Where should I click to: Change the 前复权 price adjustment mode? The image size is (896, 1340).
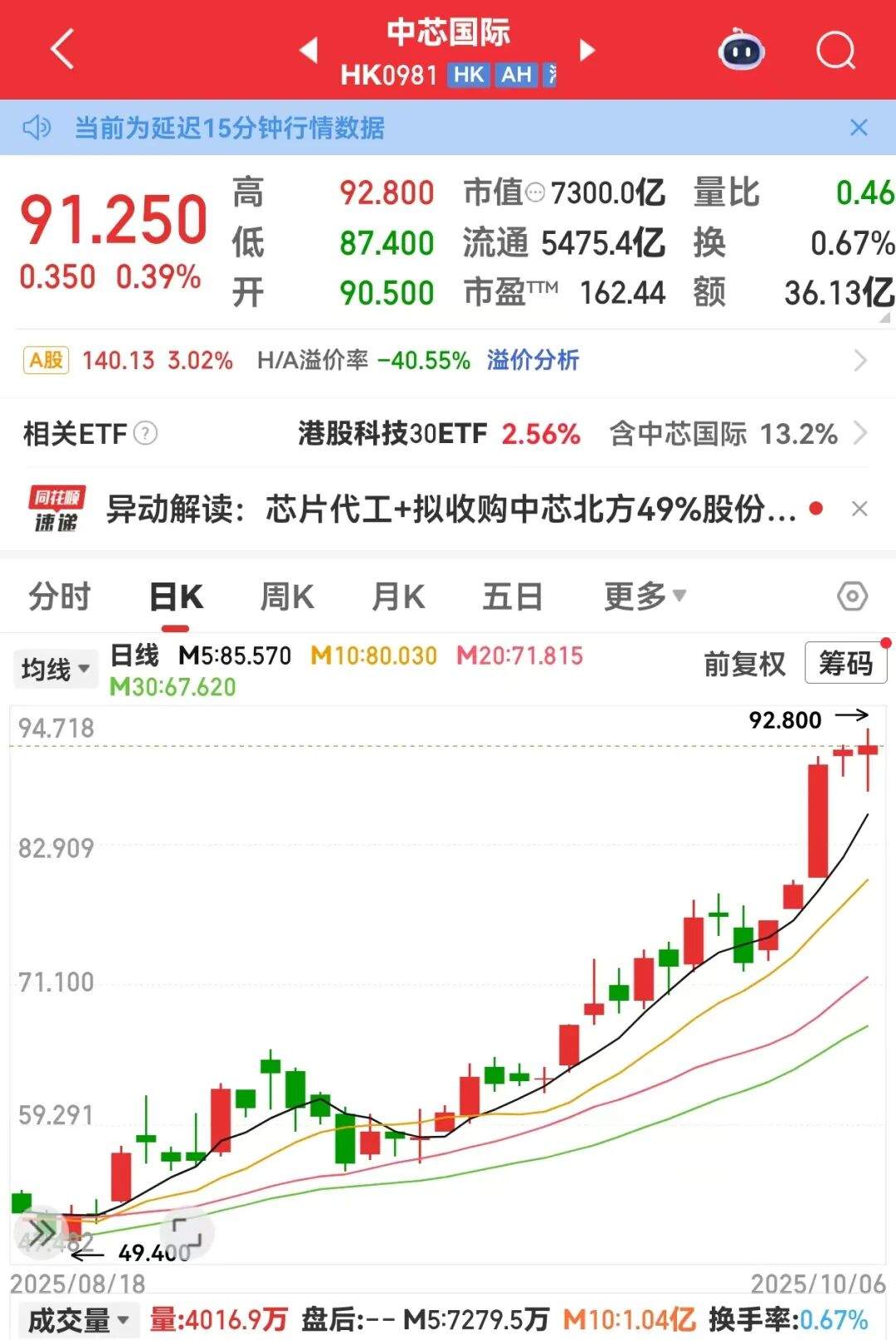[744, 664]
